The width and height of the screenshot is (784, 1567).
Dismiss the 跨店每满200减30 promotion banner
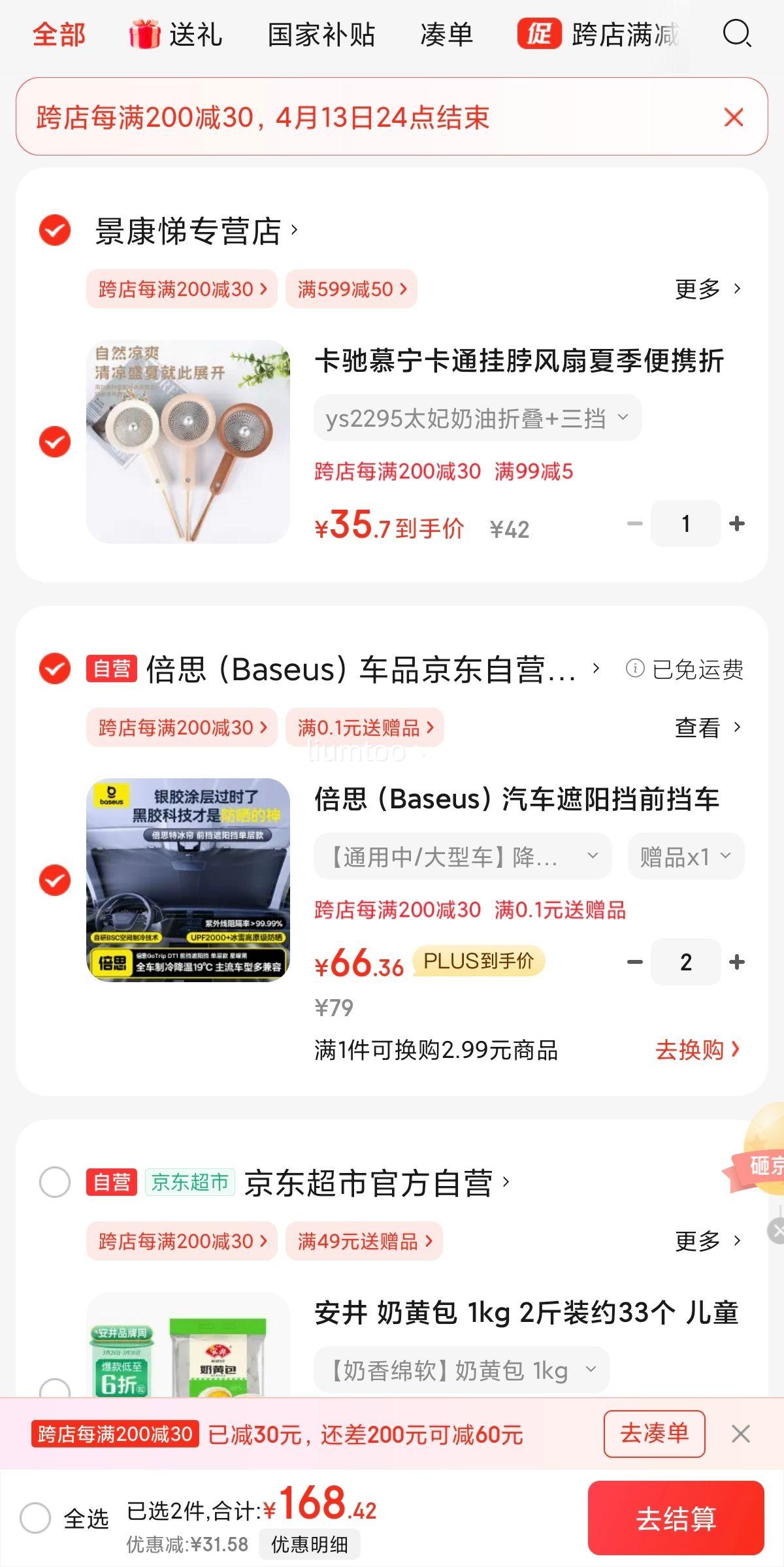pos(734,118)
